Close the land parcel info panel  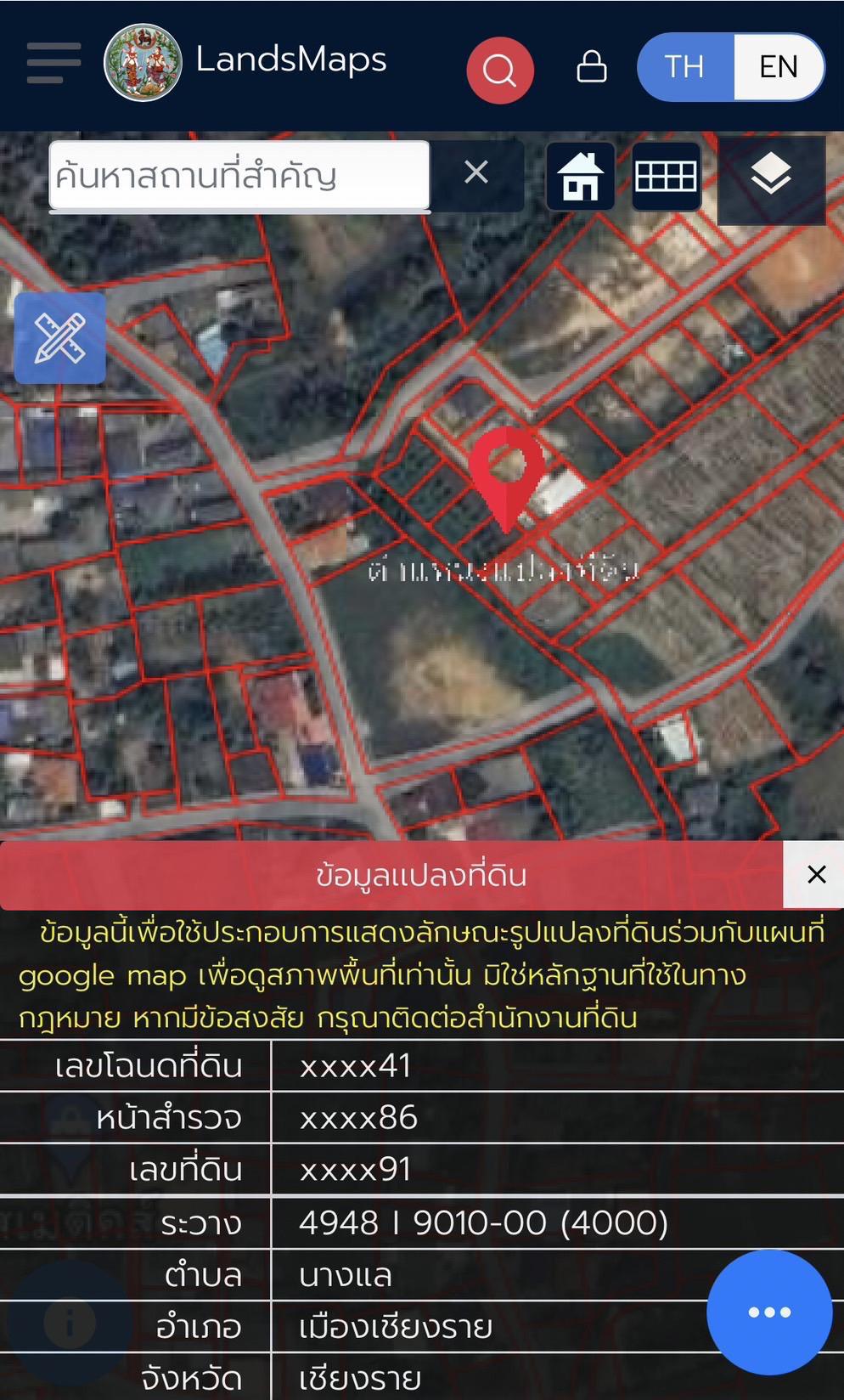point(816,875)
